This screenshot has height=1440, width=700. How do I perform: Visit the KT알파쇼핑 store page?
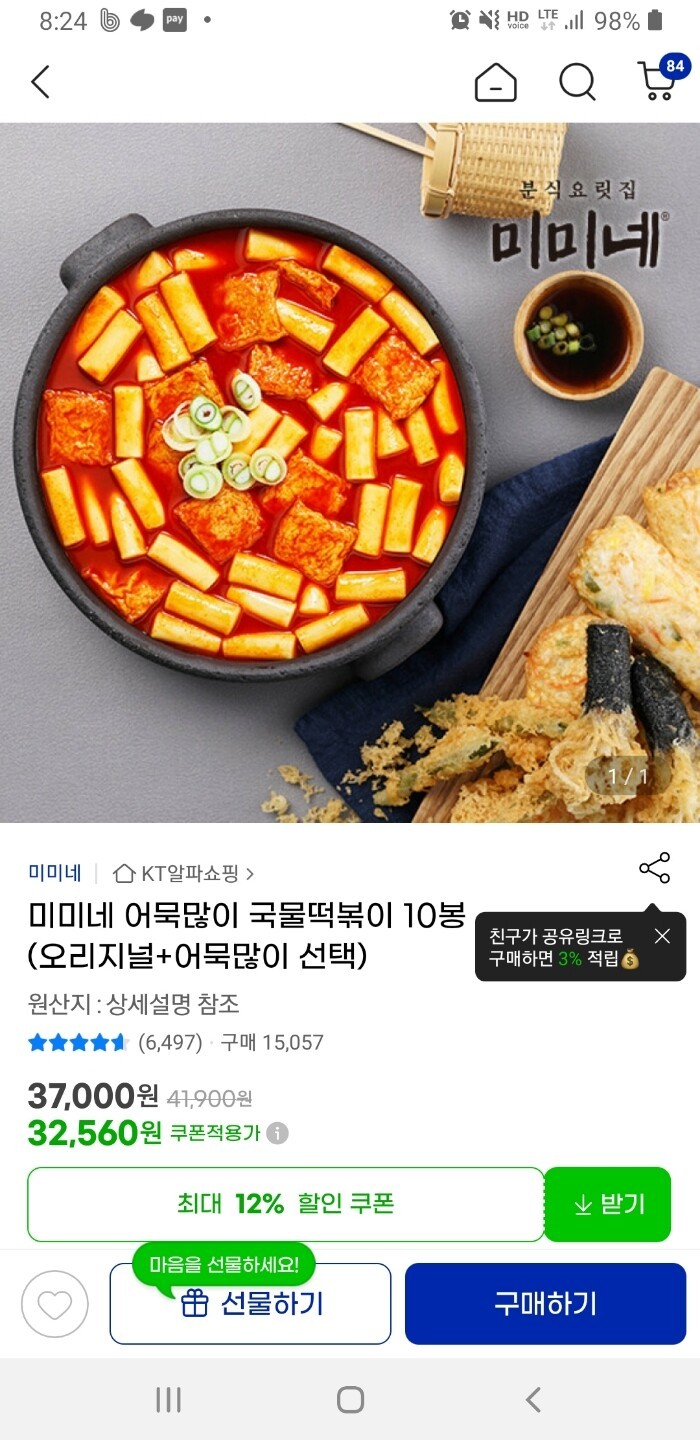pyautogui.click(x=185, y=873)
